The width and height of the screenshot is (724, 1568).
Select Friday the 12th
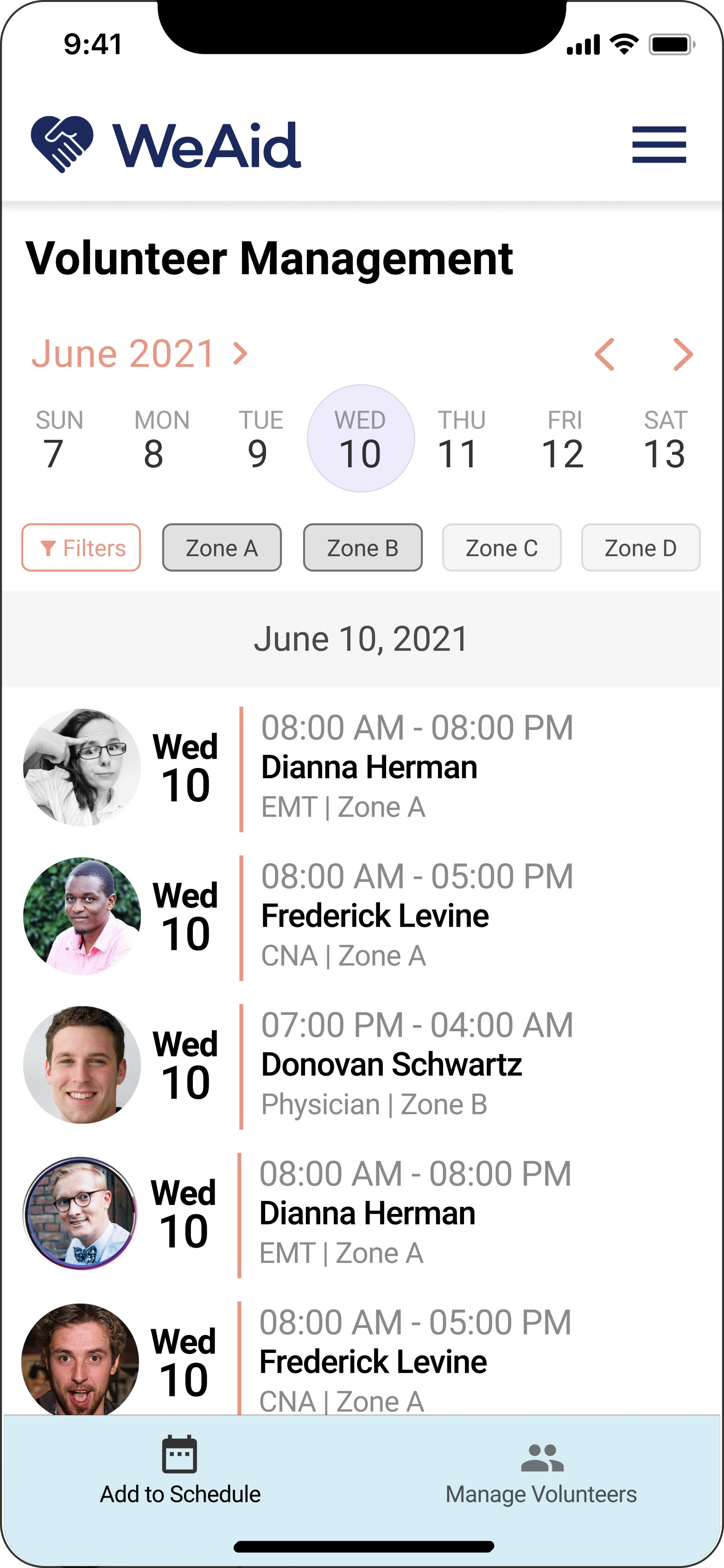click(x=563, y=439)
